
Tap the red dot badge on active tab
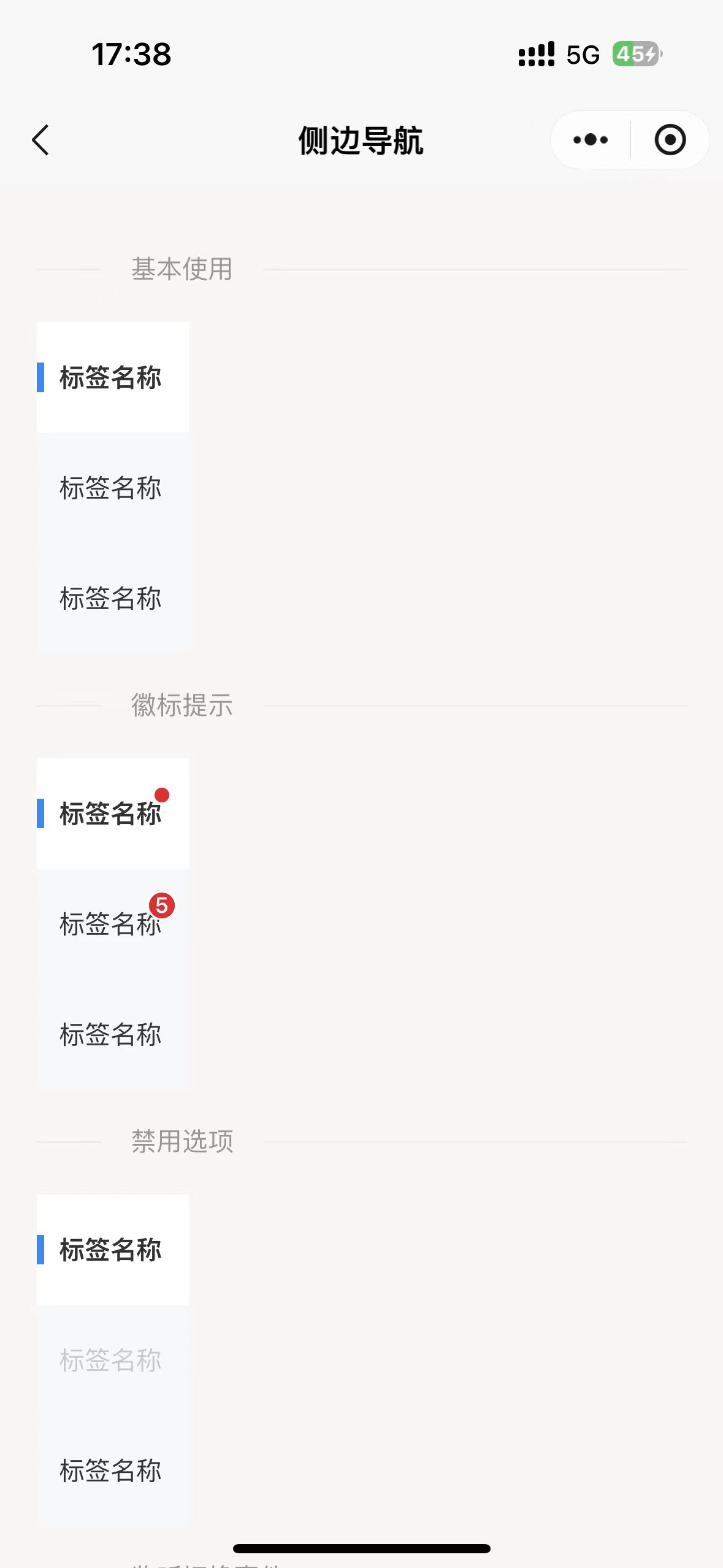[162, 796]
